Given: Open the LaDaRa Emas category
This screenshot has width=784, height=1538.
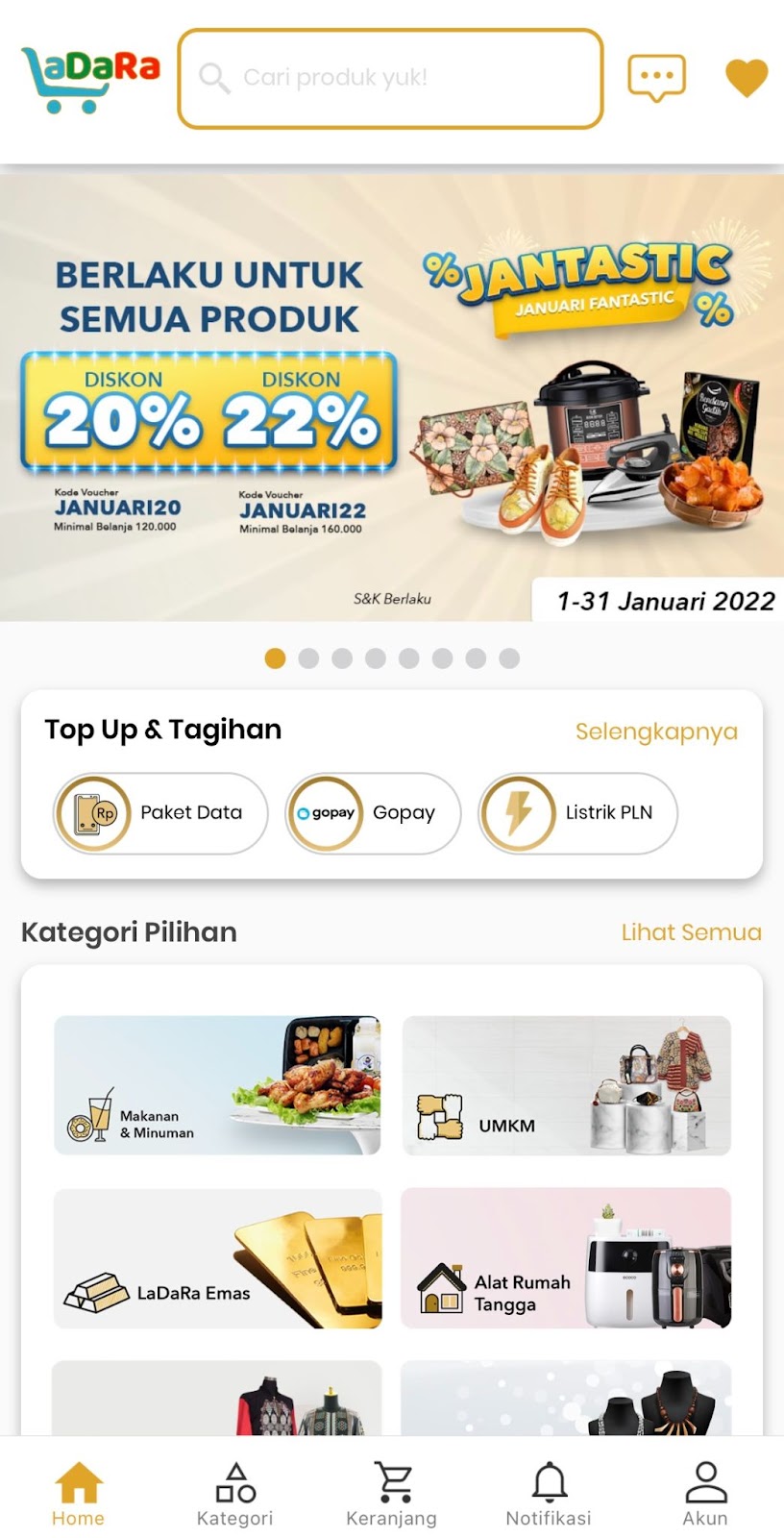Looking at the screenshot, I should (x=217, y=1258).
